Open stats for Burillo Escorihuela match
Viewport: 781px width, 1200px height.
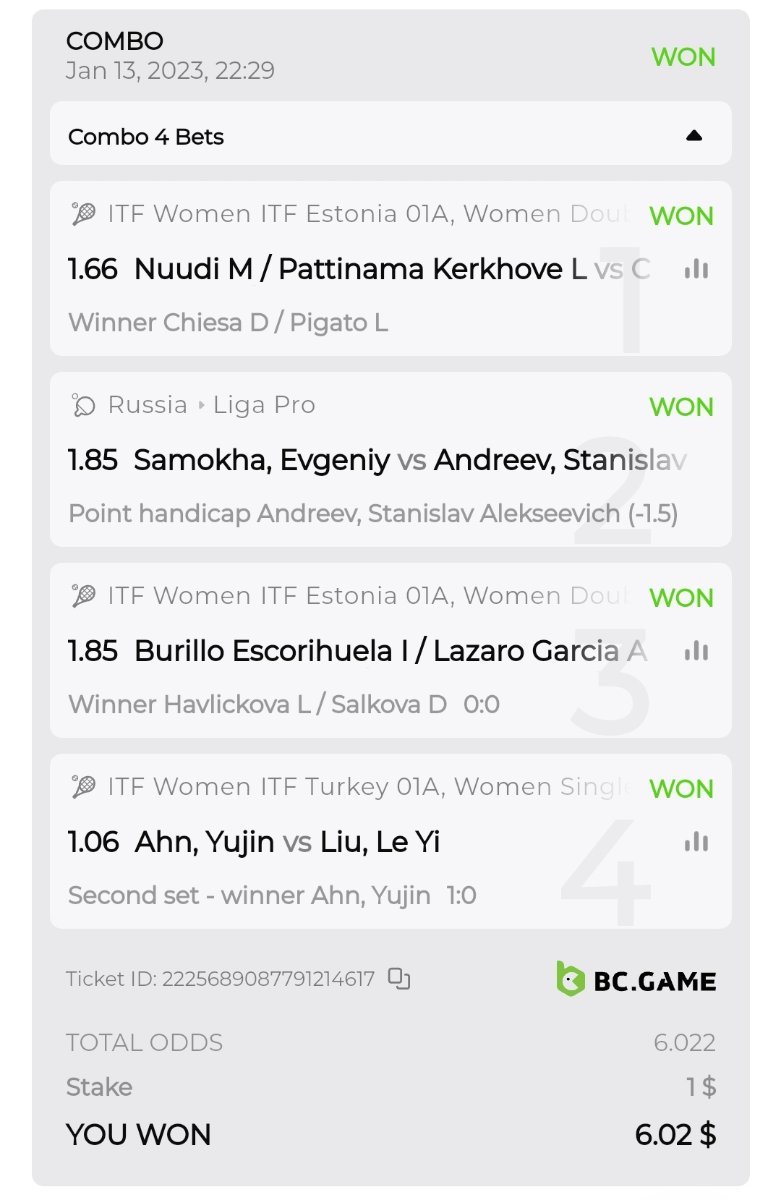pyautogui.click(x=696, y=651)
